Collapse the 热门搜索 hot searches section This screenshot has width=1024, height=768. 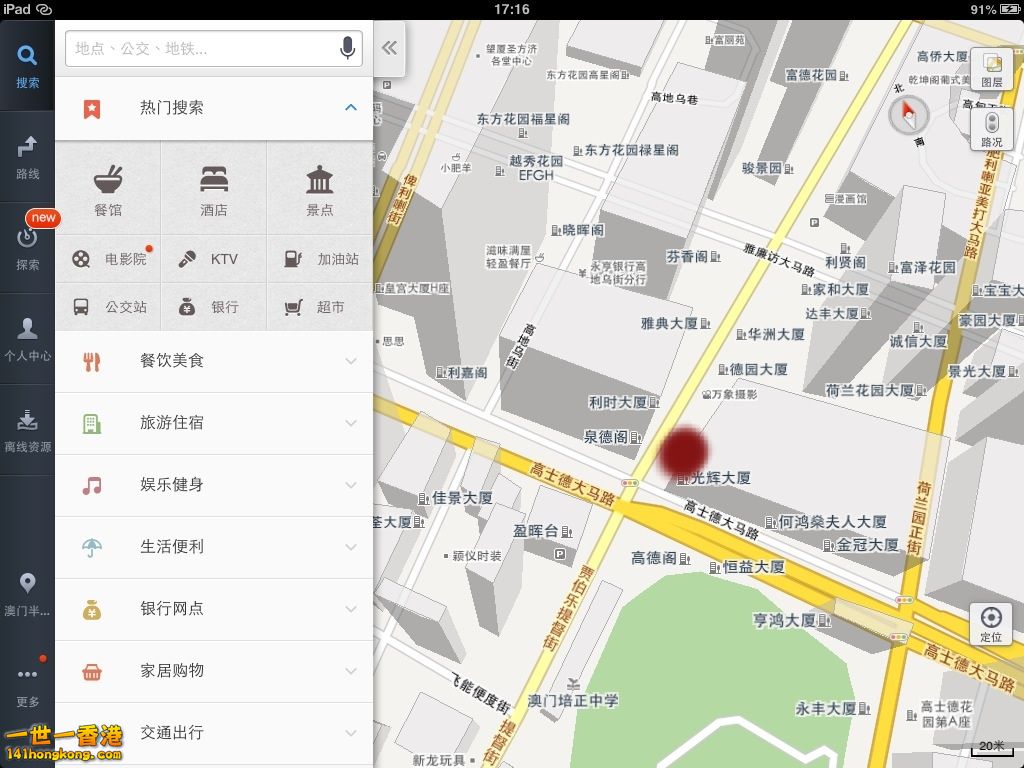350,108
